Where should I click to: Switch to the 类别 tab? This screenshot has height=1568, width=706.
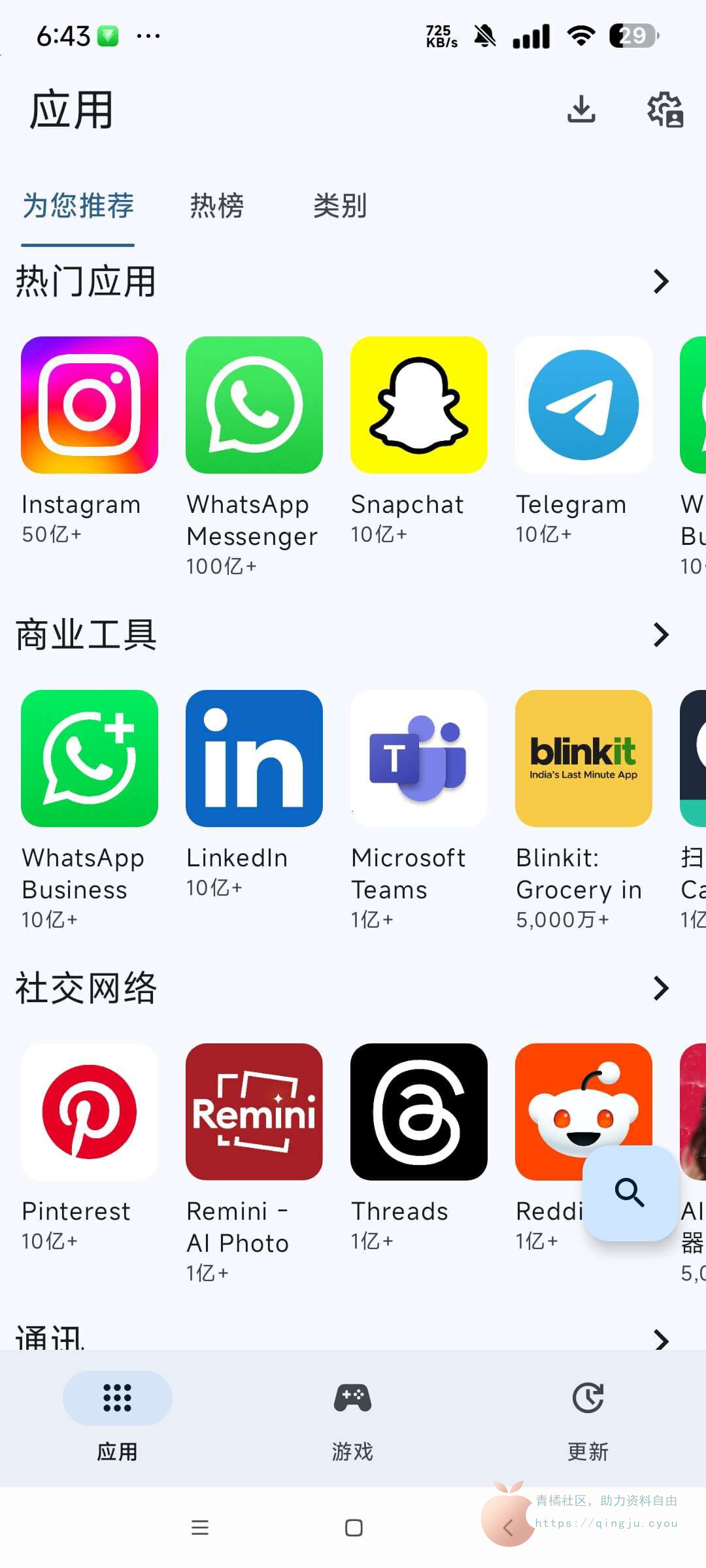coord(340,206)
